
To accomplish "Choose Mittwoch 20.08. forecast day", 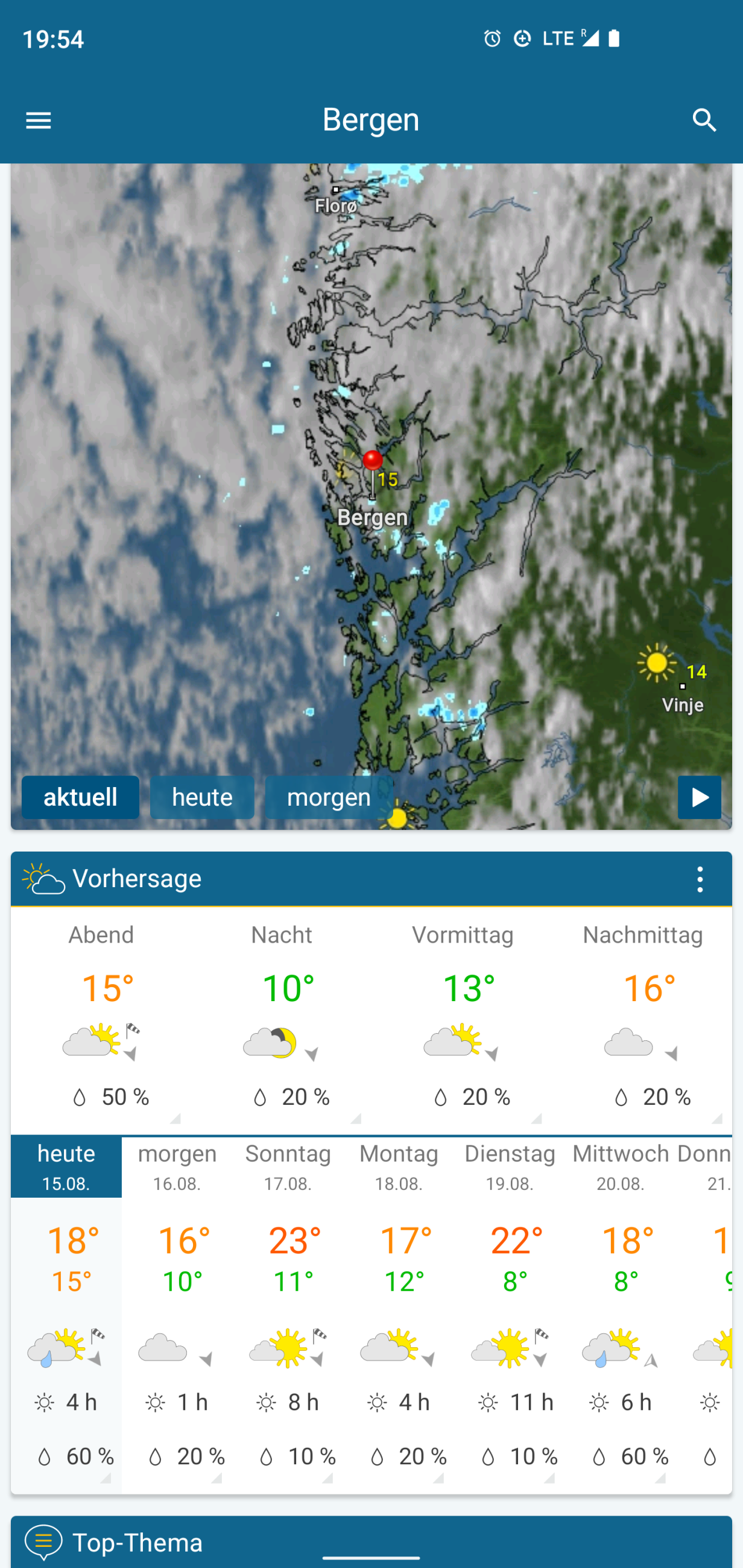I will 620,1166.
